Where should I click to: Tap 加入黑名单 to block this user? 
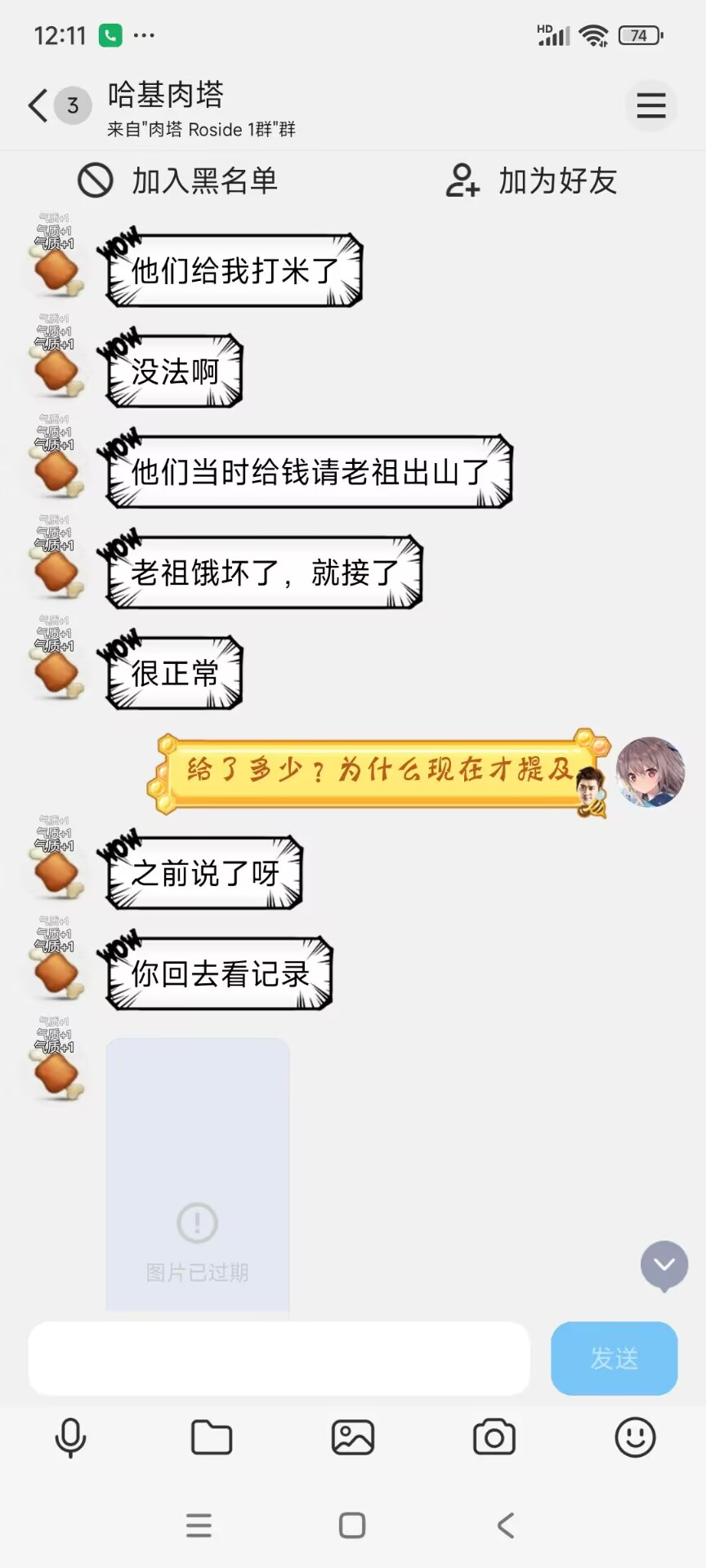tap(178, 180)
